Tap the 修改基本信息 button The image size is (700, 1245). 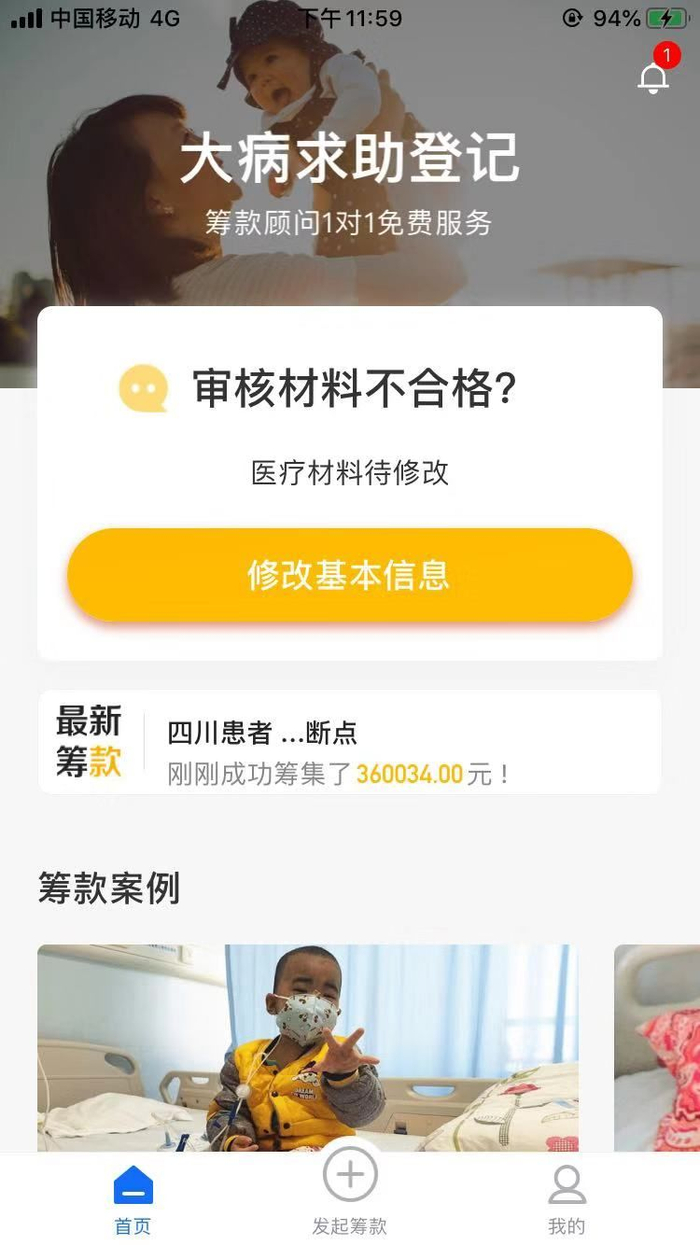point(349,575)
